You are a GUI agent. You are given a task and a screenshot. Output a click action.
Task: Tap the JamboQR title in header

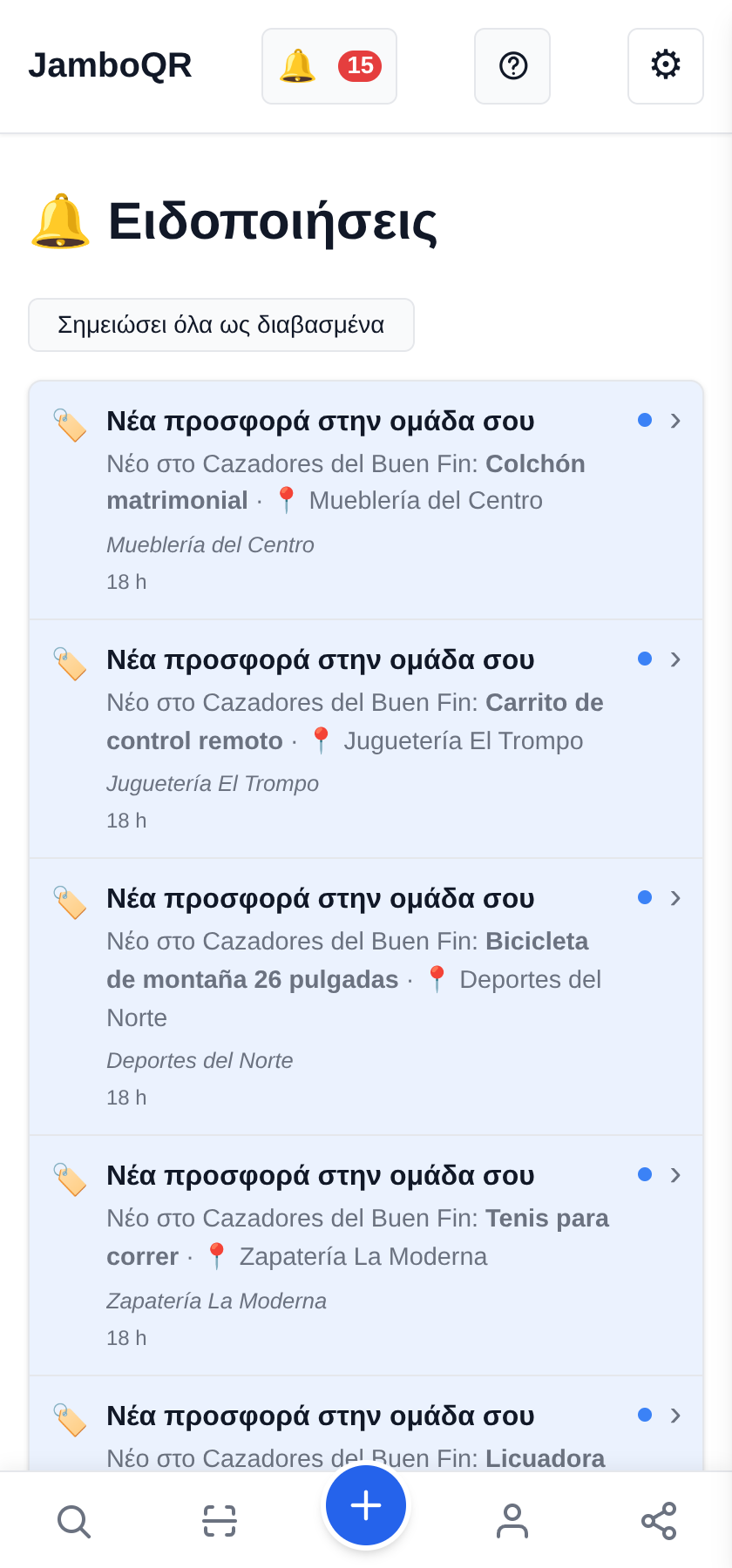tap(110, 65)
